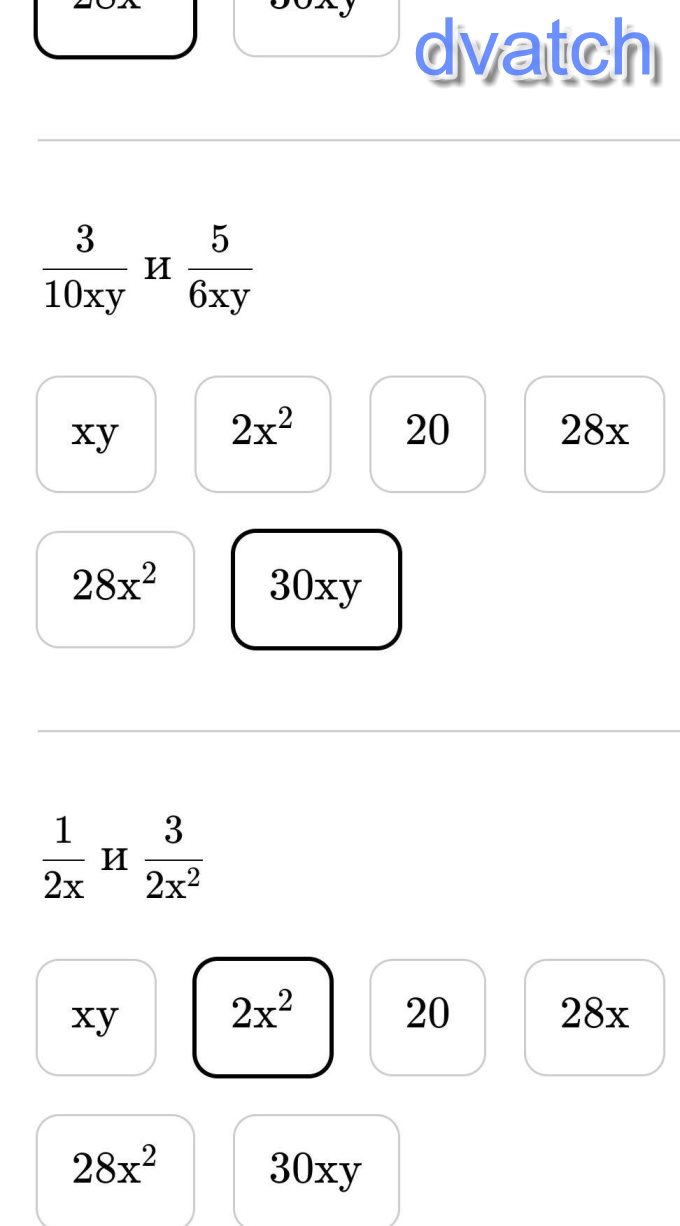Choose 28x² for fractions 1/2x and 3/2x²
The width and height of the screenshot is (680, 1226).
click(x=115, y=1171)
